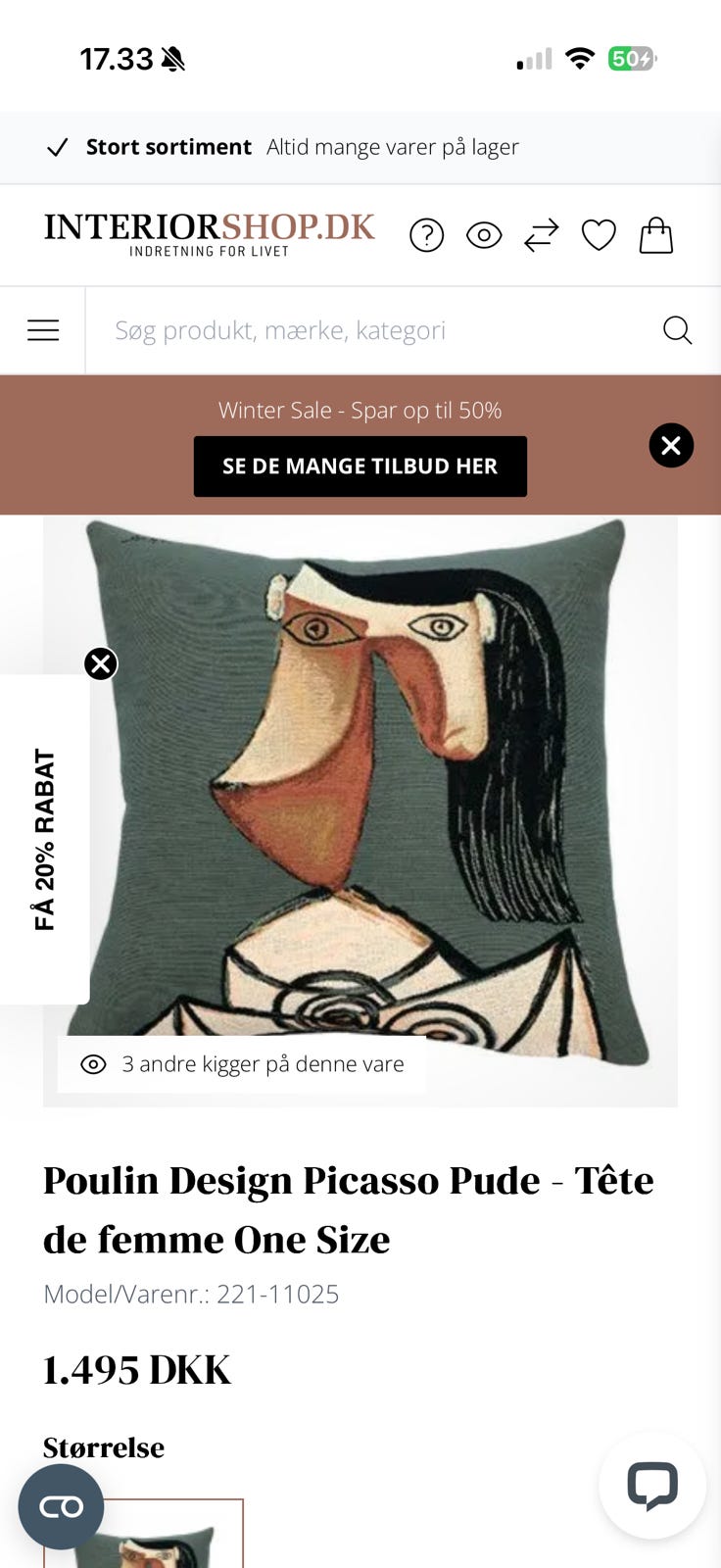Open the Størrelse size selector

tap(103, 1447)
